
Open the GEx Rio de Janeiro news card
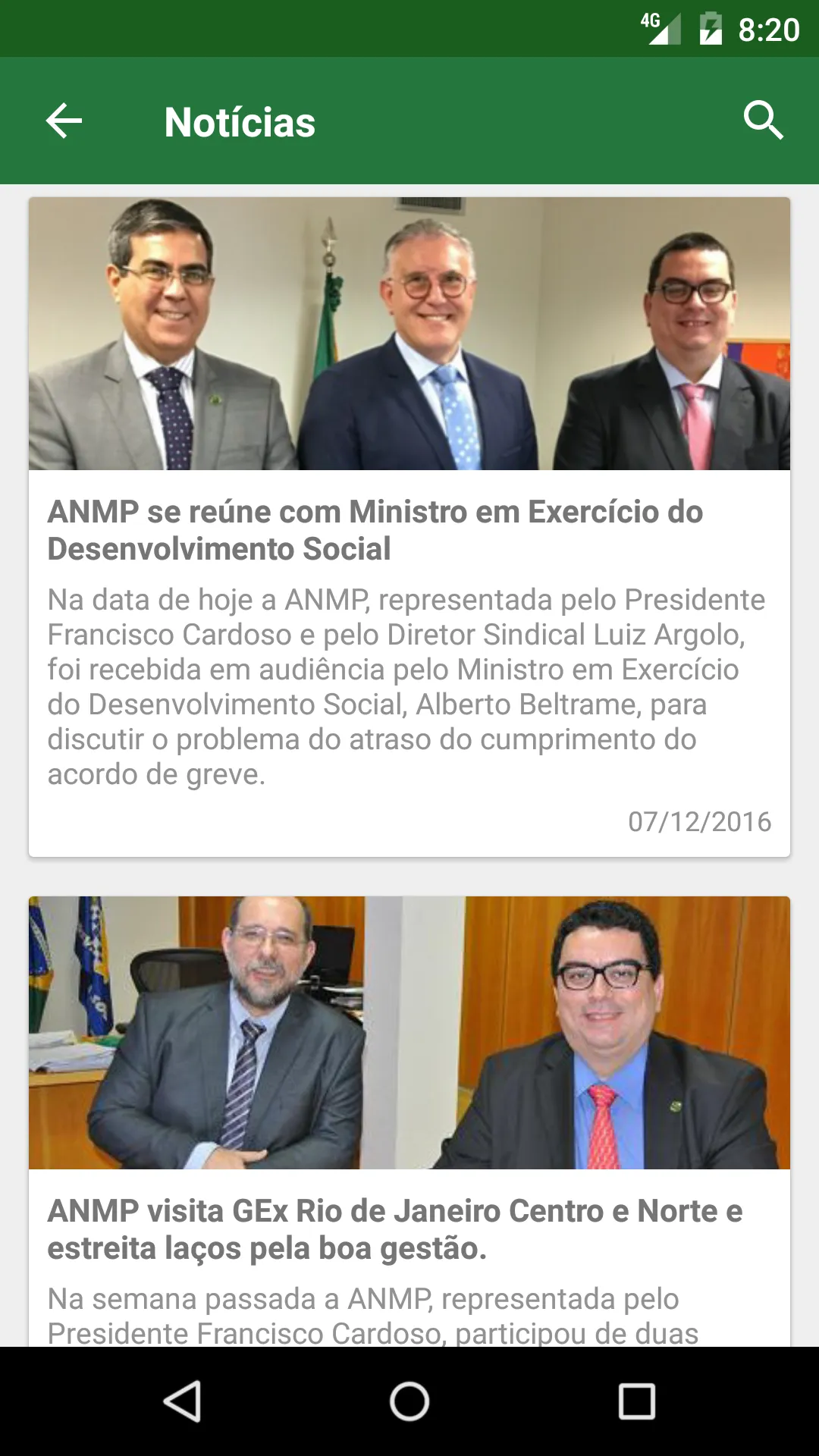pyautogui.click(x=409, y=1122)
